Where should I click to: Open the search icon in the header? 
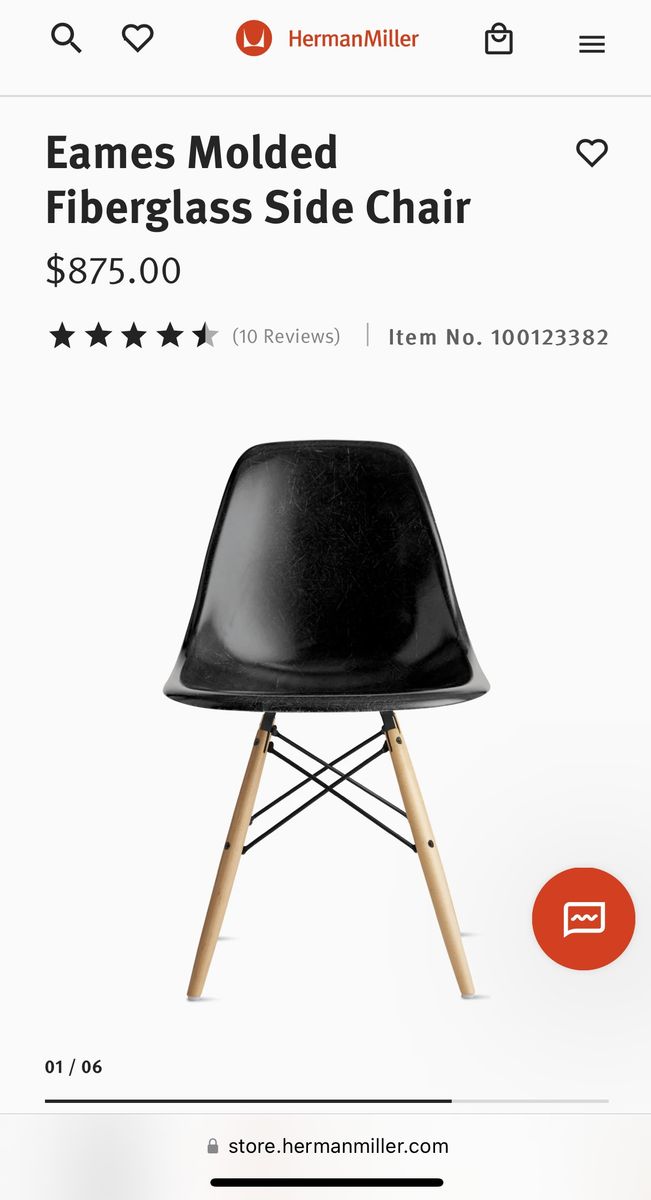coord(66,39)
